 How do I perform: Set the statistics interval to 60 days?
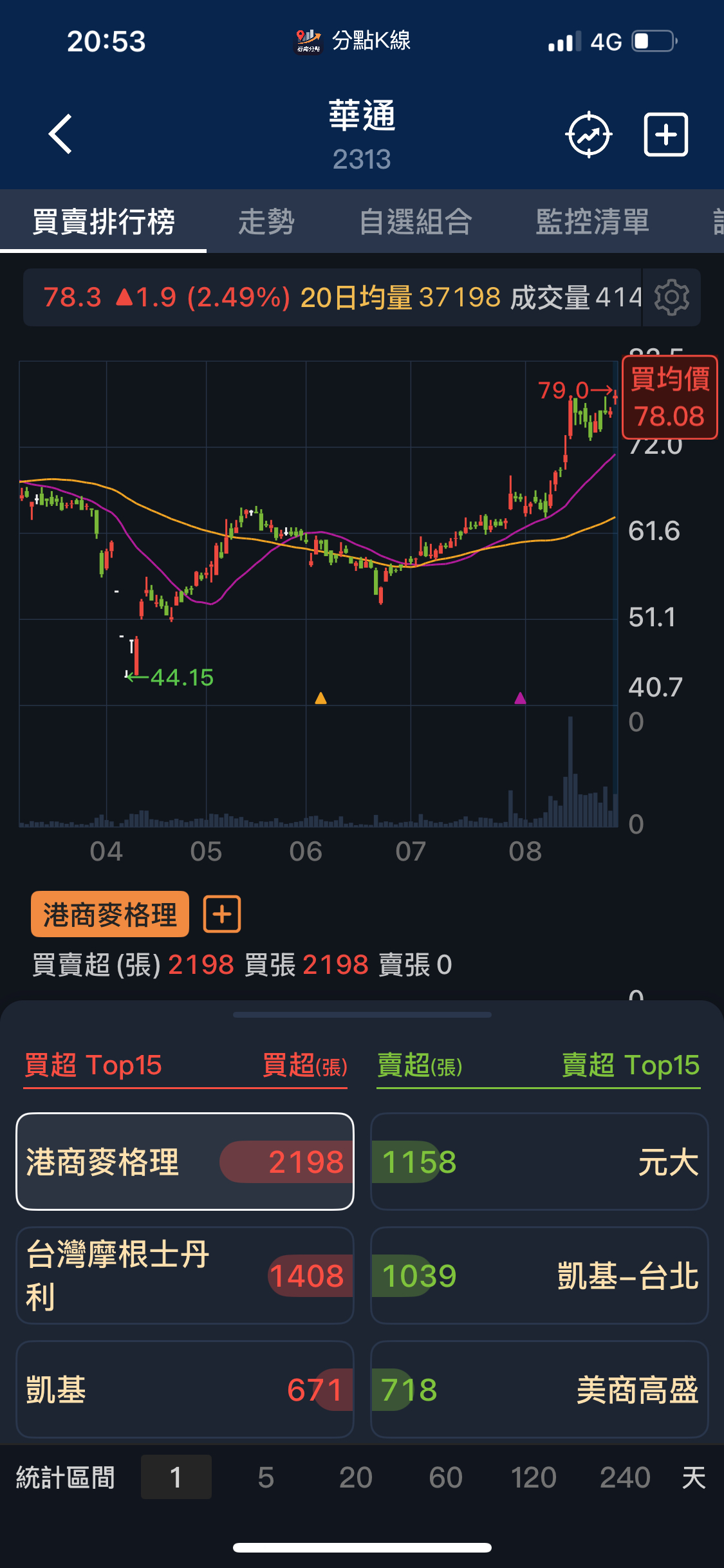[445, 1477]
